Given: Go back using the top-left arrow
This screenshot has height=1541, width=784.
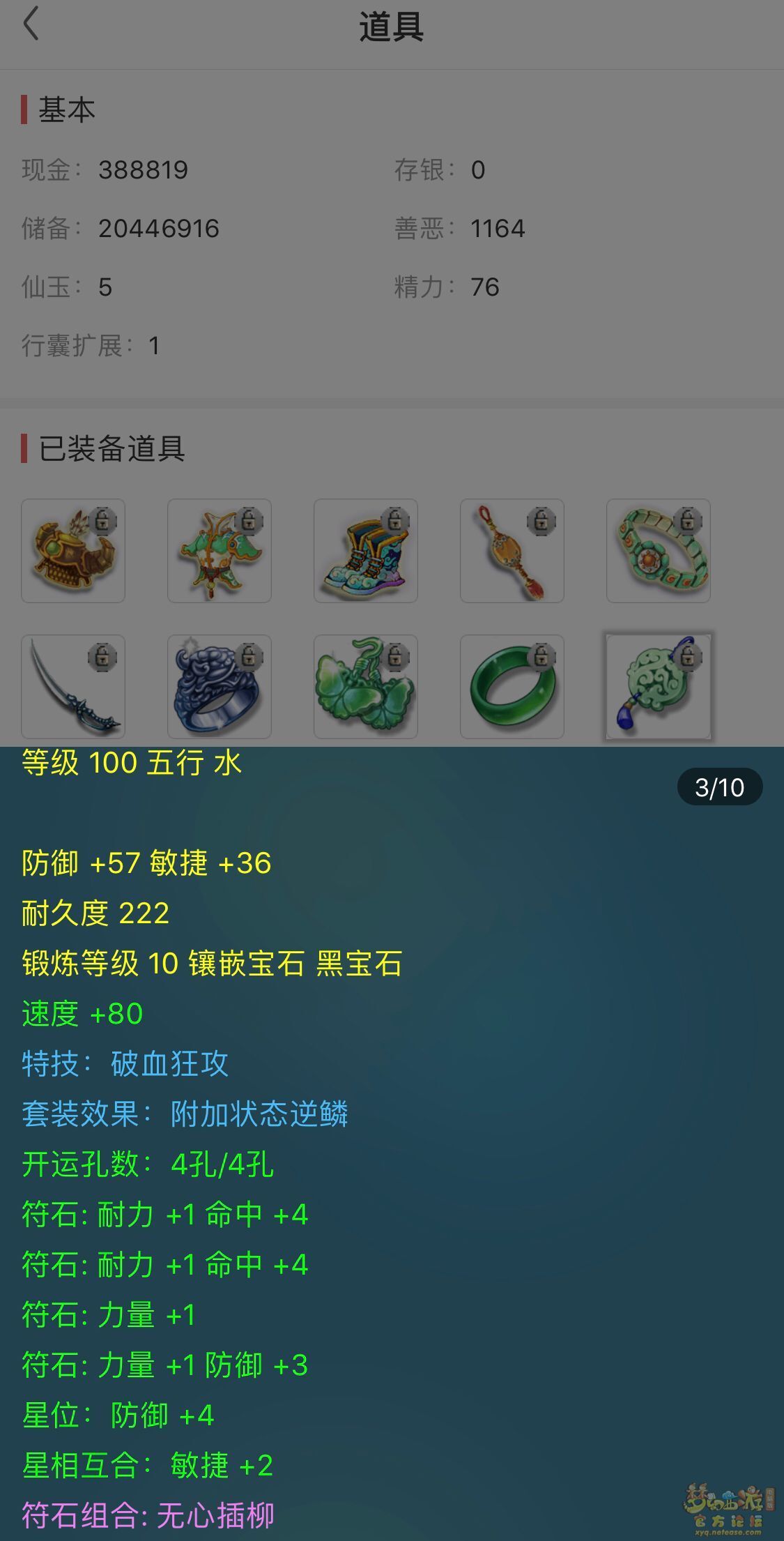Looking at the screenshot, I should click(31, 25).
